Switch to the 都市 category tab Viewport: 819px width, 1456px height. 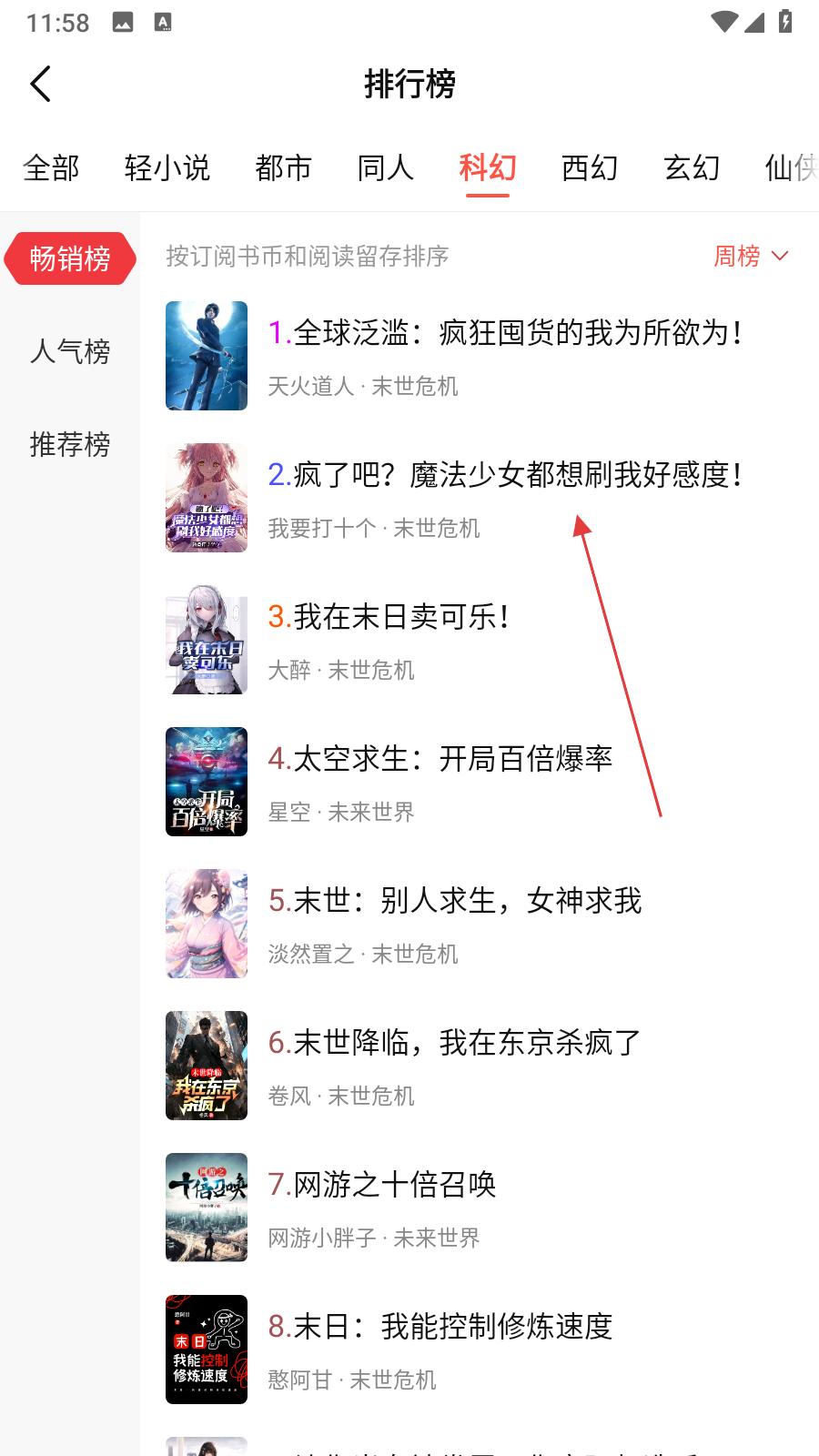(x=283, y=168)
